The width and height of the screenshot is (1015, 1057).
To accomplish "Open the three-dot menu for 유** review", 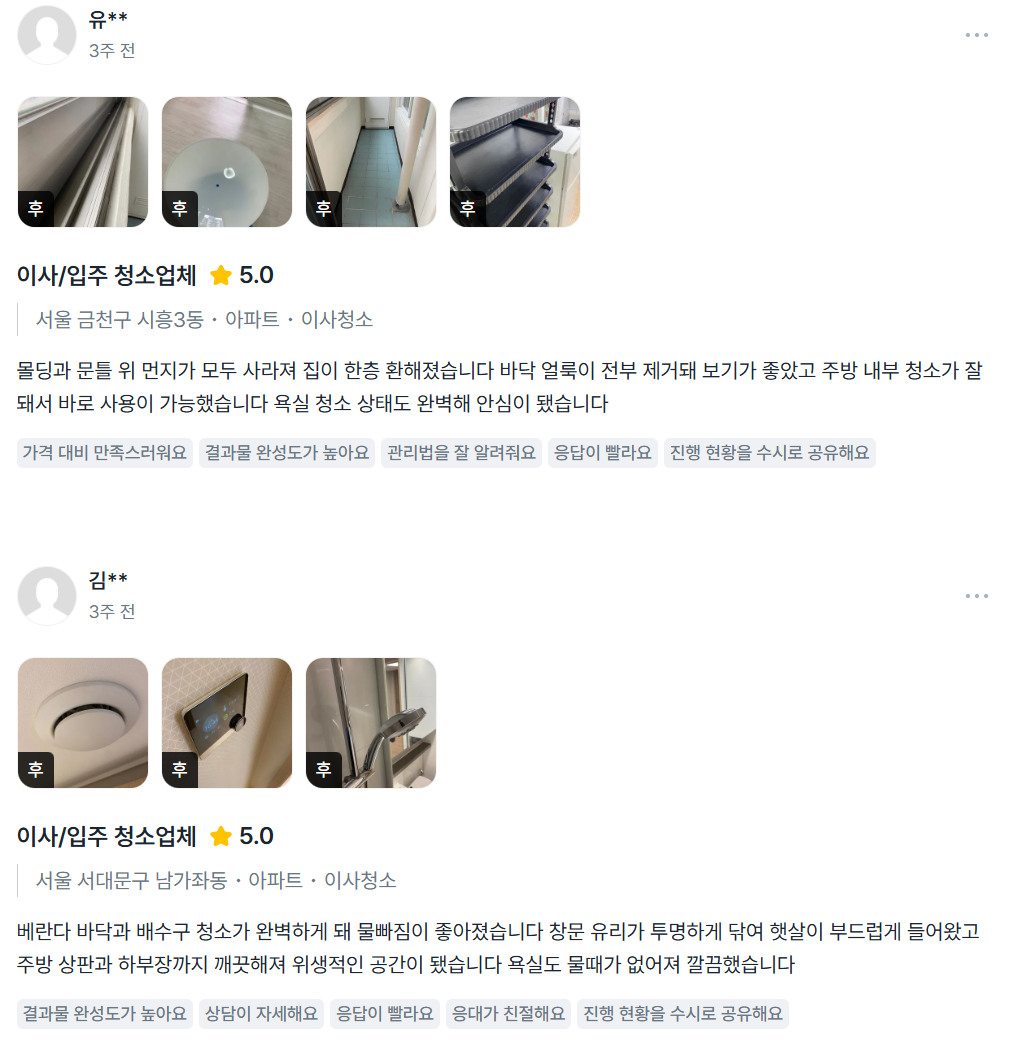I will tap(975, 35).
